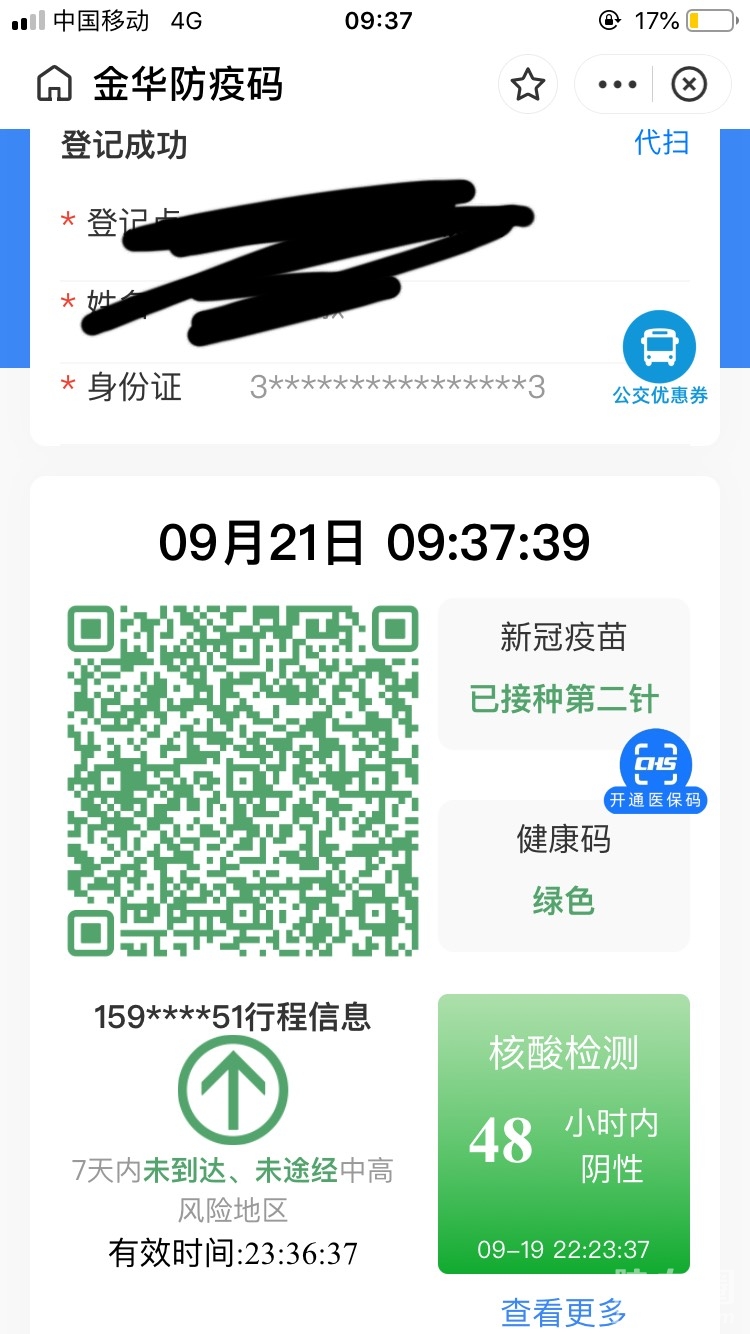Open the three-dot more menu
This screenshot has width=750, height=1334.
pos(617,85)
